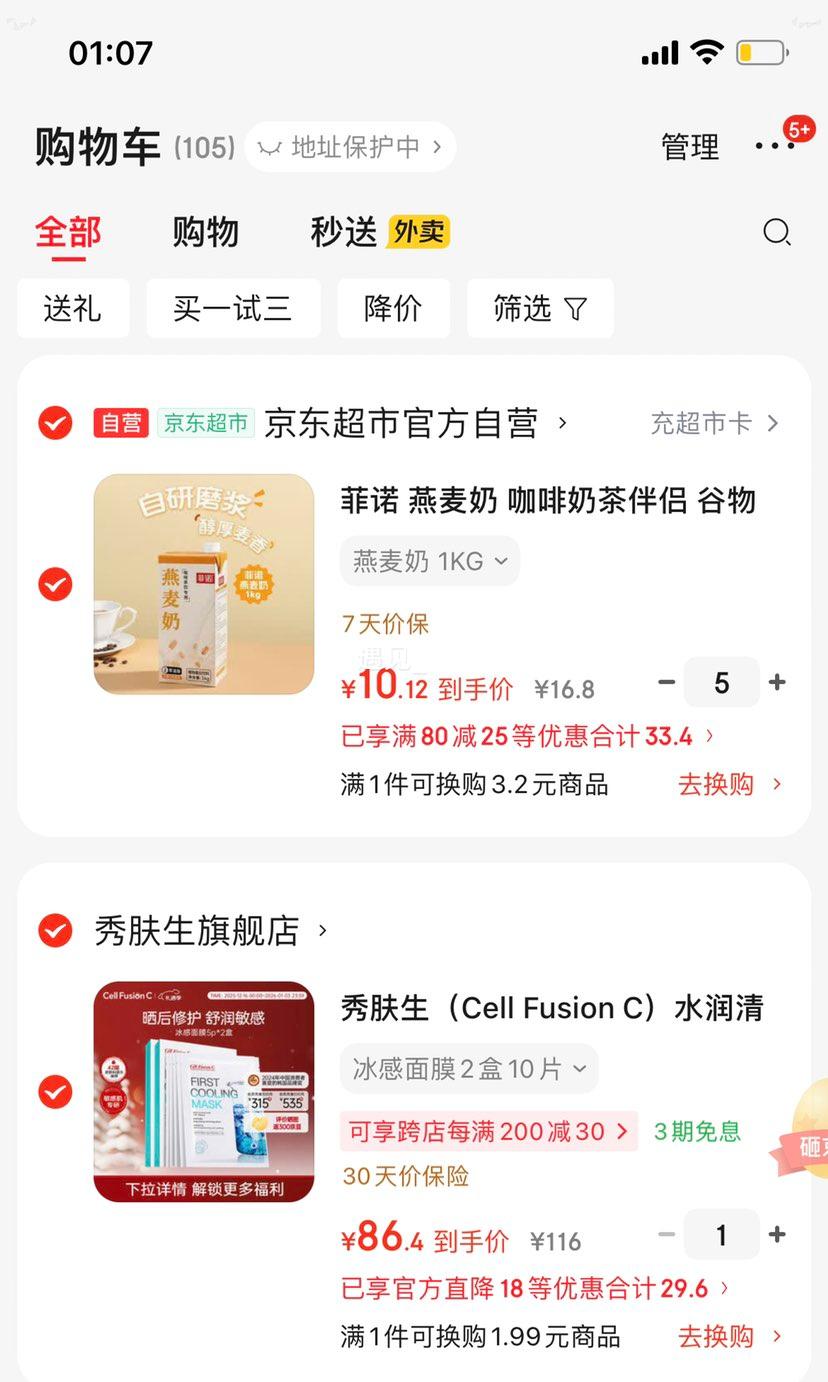The image size is (828, 1382).
Task: Switch to the 购物 tab
Action: pos(205,231)
